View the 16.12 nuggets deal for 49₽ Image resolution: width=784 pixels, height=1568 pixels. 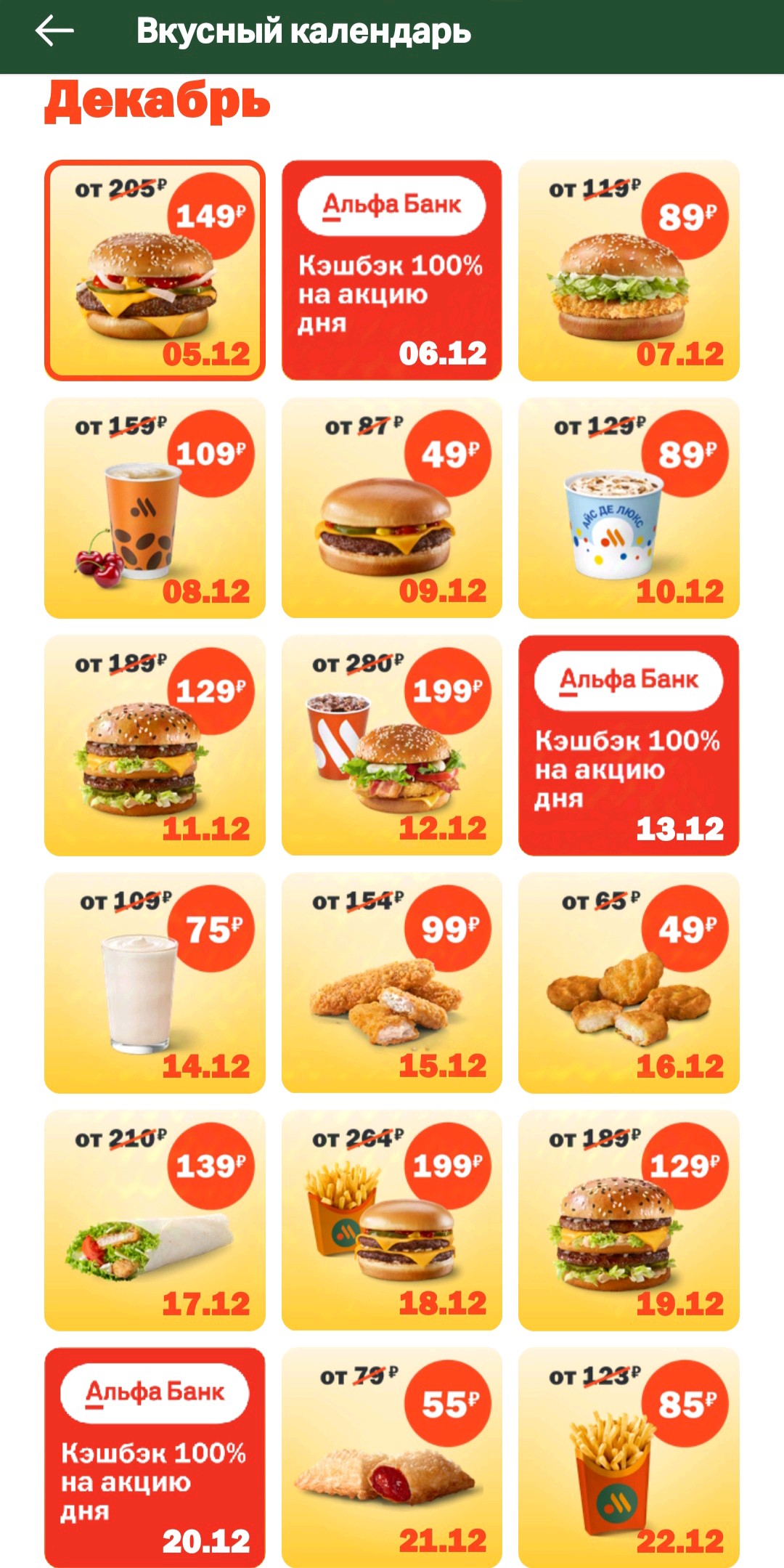[x=629, y=983]
